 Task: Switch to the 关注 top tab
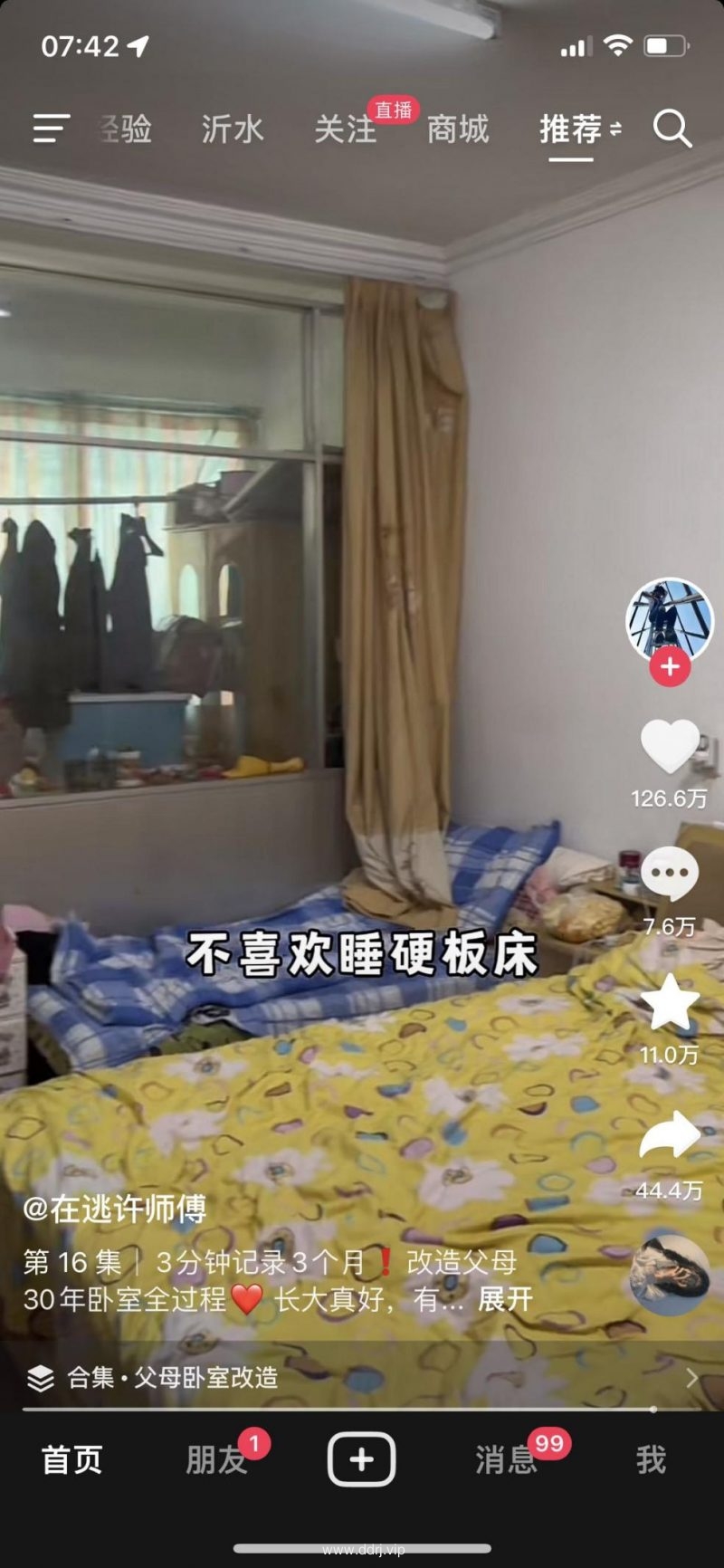[x=345, y=129]
